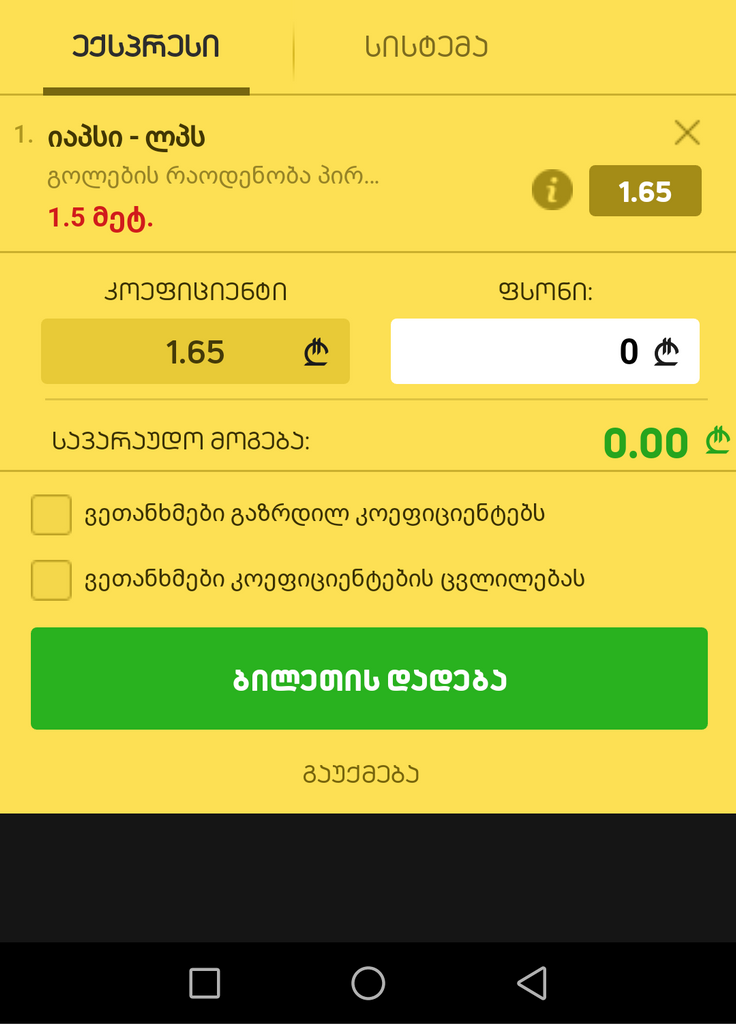The width and height of the screenshot is (736, 1024).
Task: Tap the info icon next to the bet
Action: coord(553,190)
